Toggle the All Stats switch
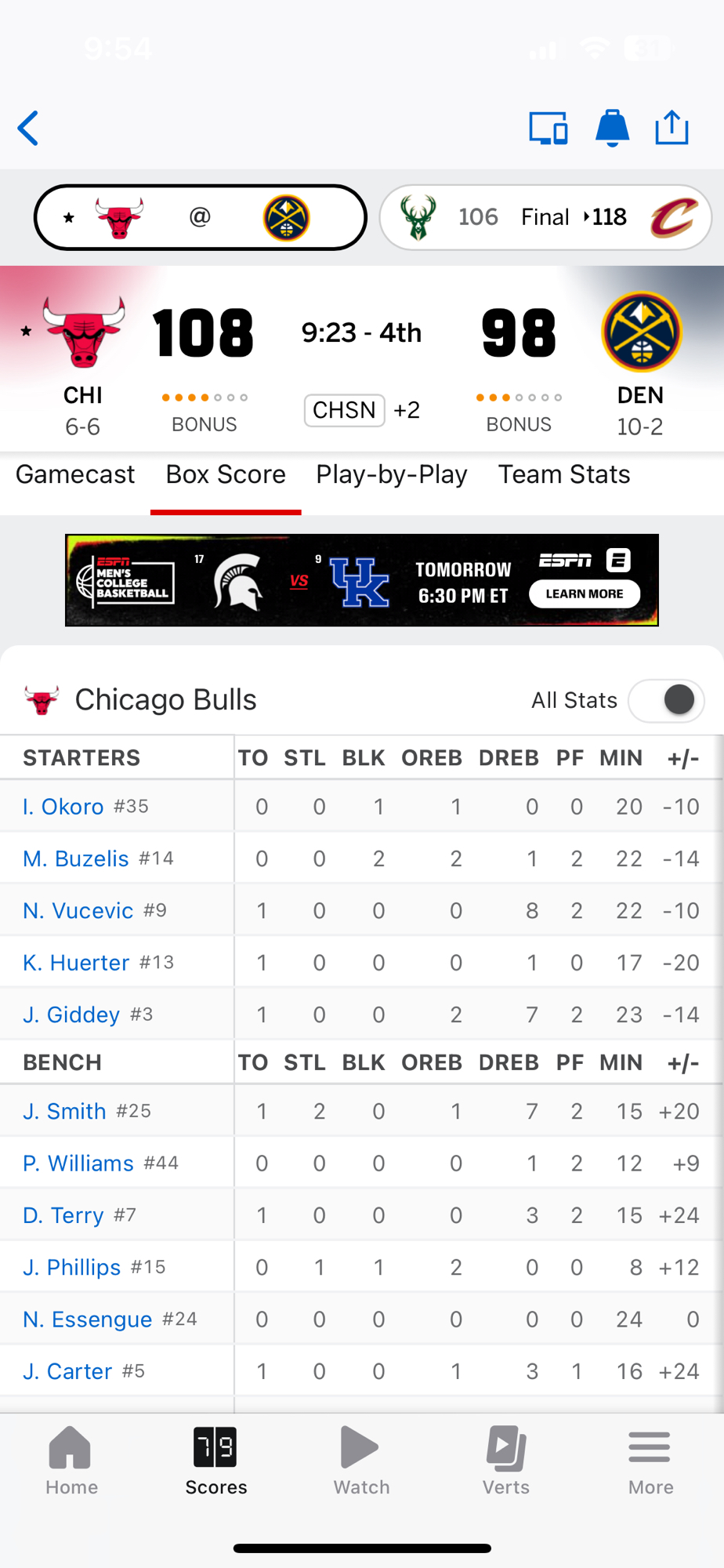Screen dimensions: 724x1568 click(x=666, y=700)
